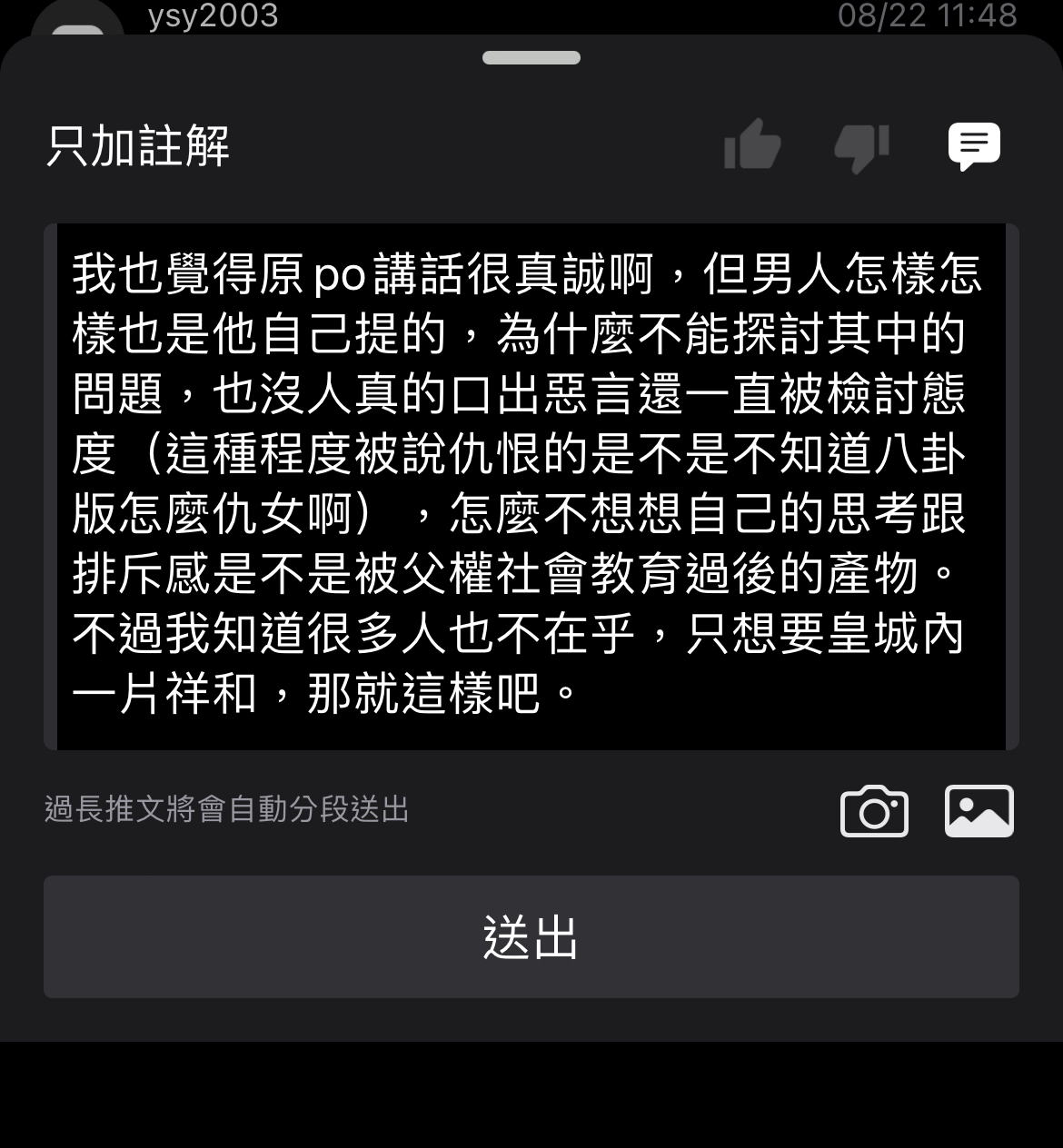Viewport: 1063px width, 1148px height.
Task: Select the thumbs-down boo type
Action: (861, 145)
